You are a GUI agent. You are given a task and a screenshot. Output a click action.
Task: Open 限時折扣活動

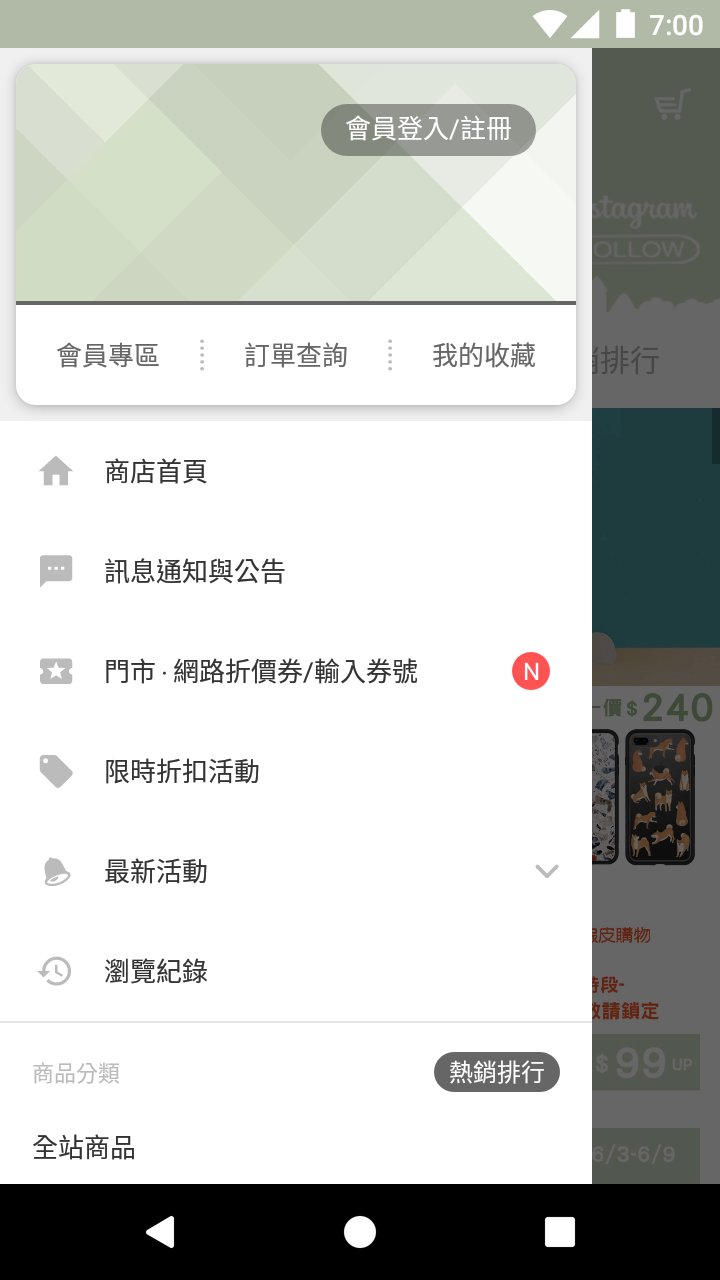tap(296, 771)
